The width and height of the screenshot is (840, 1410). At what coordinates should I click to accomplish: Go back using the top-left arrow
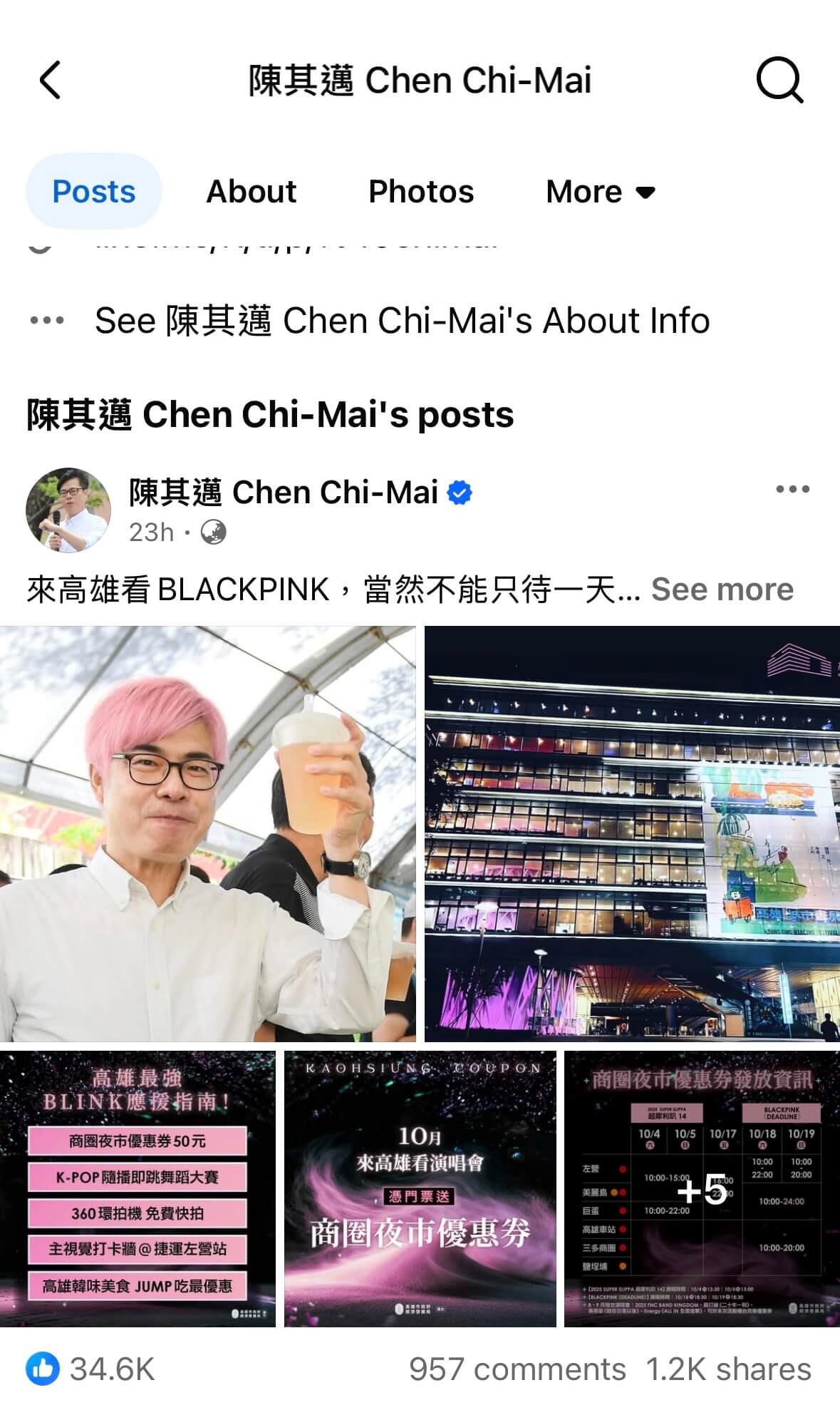(x=50, y=79)
